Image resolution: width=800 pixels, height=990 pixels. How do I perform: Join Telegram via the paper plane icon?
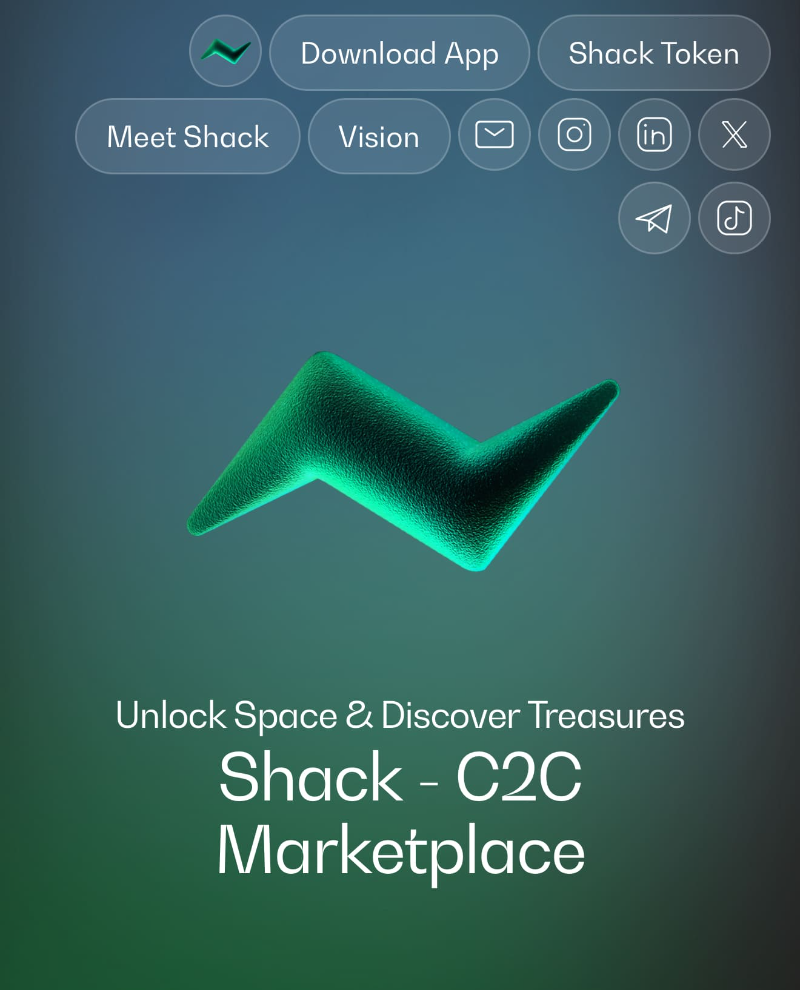pyautogui.click(x=654, y=218)
